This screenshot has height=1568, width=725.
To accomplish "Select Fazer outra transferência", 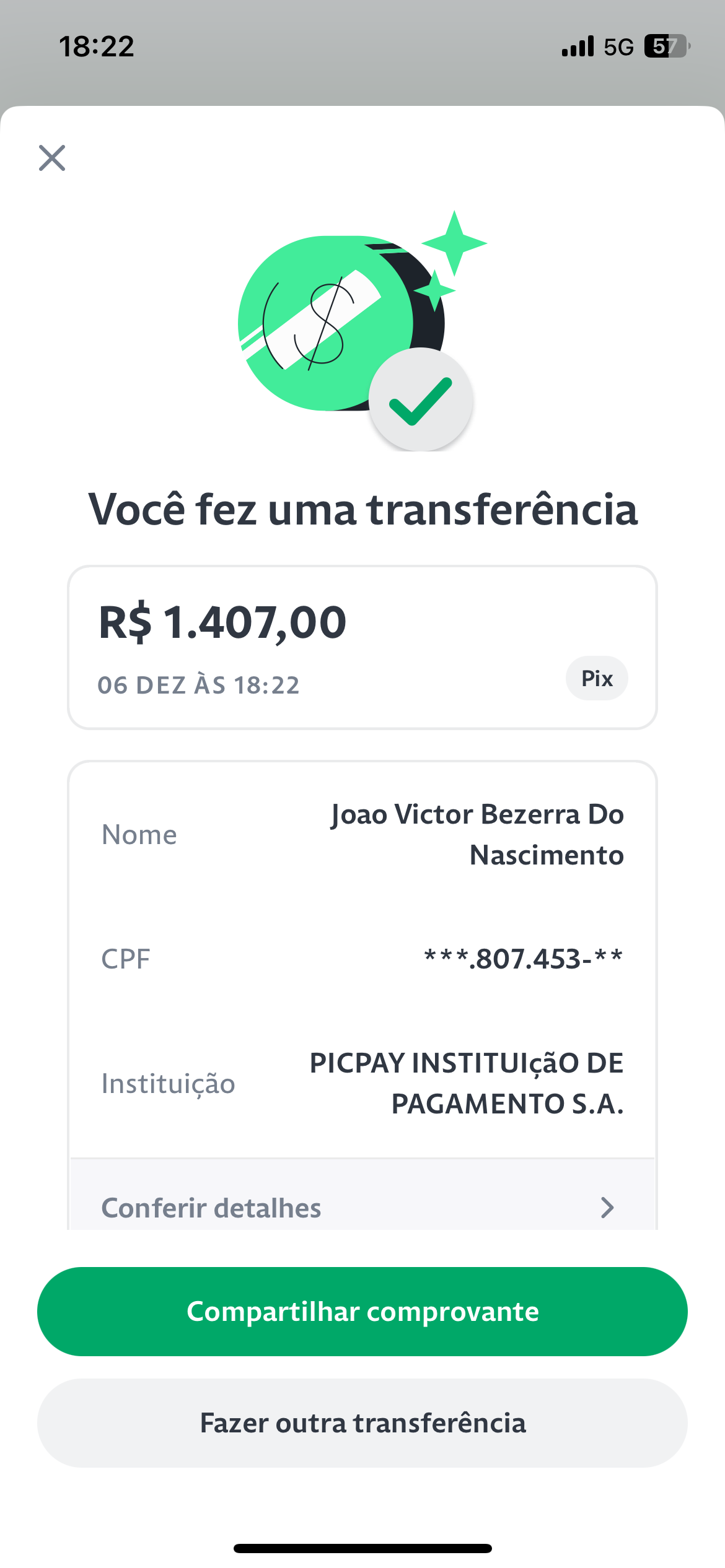I will tap(362, 1422).
